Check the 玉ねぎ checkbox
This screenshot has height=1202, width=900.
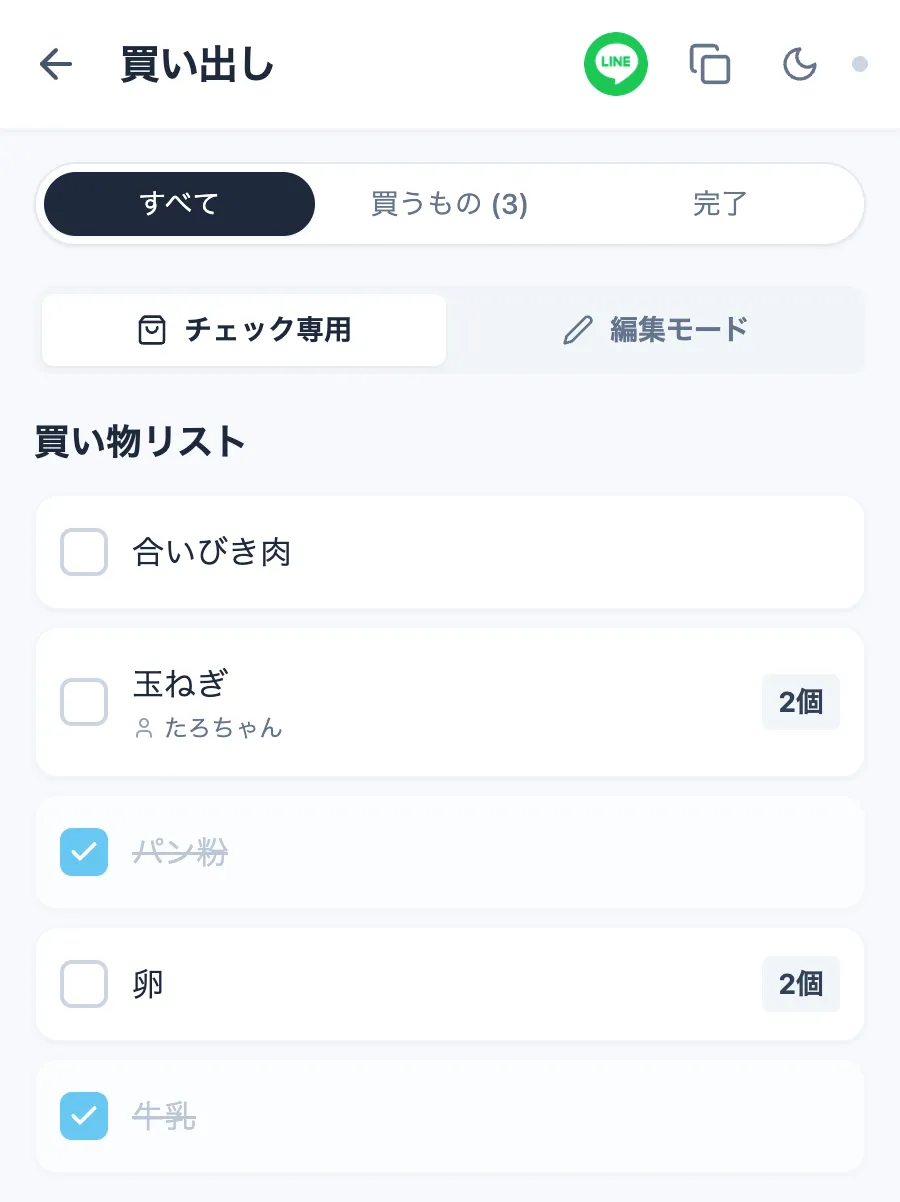tap(84, 702)
